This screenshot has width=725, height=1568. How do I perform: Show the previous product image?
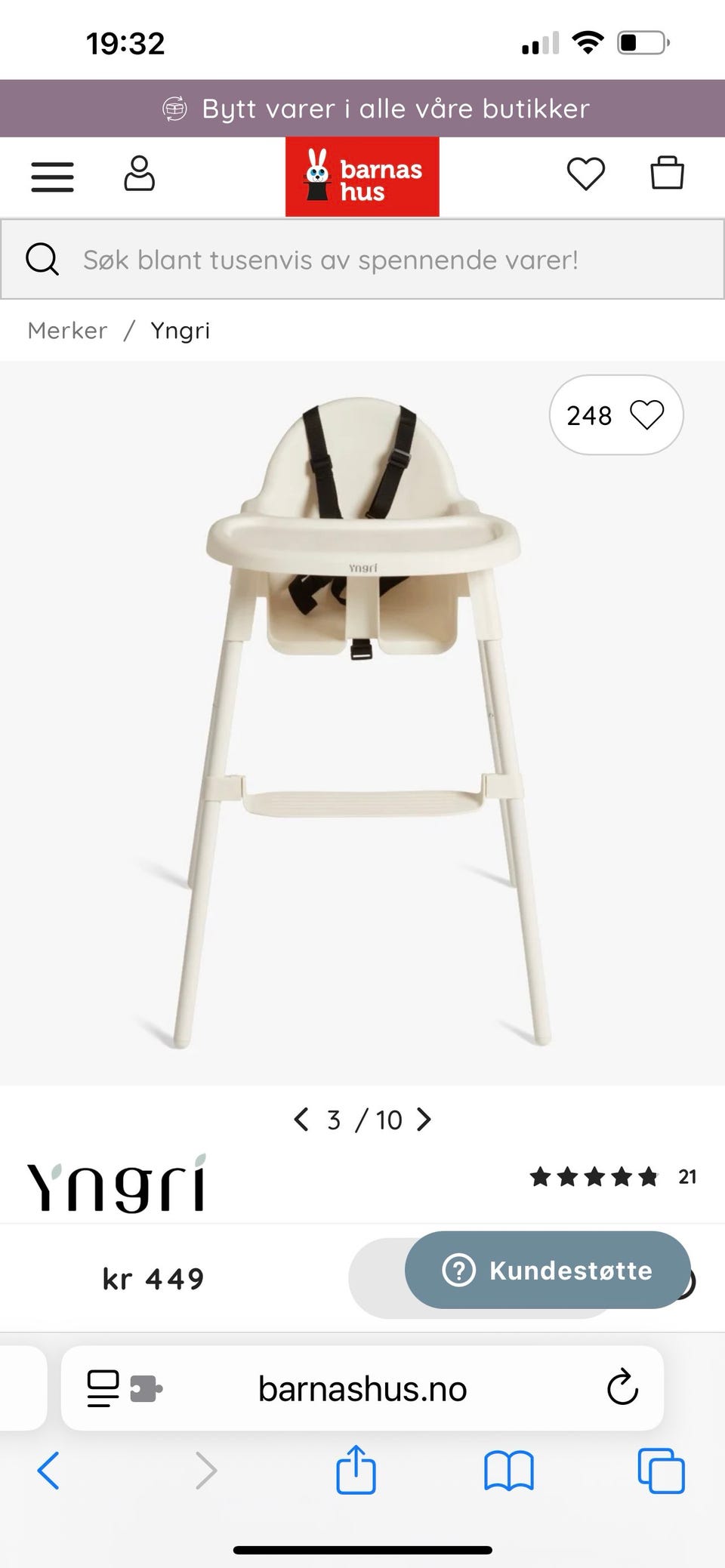tap(301, 1119)
